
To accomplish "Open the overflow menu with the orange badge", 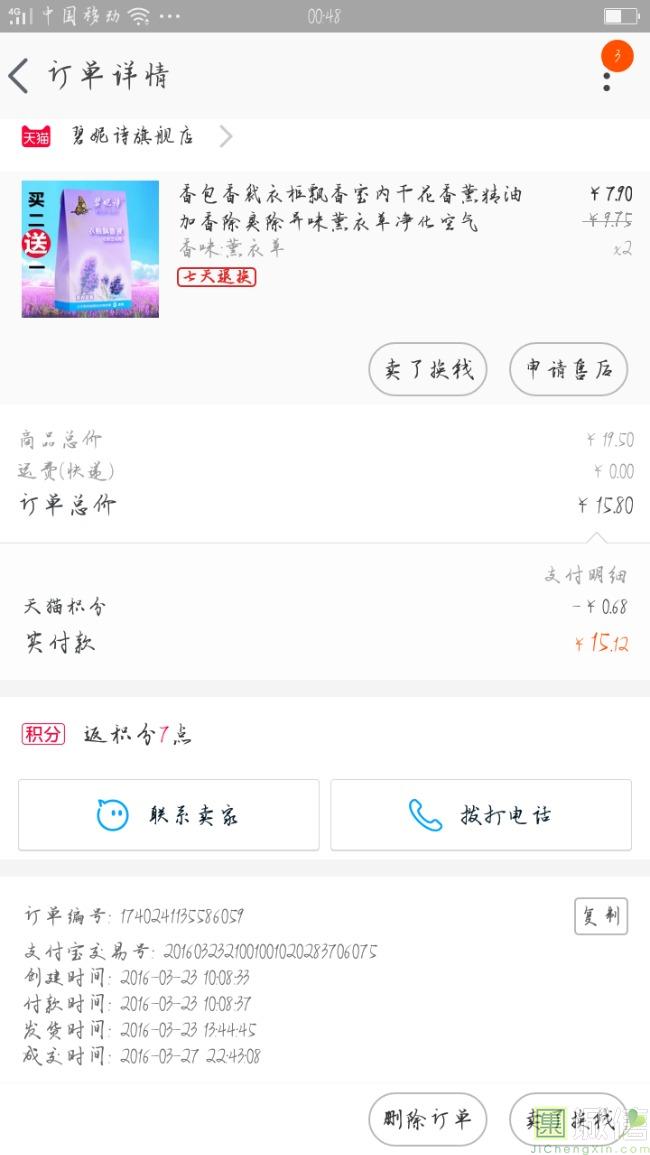I will (607, 74).
